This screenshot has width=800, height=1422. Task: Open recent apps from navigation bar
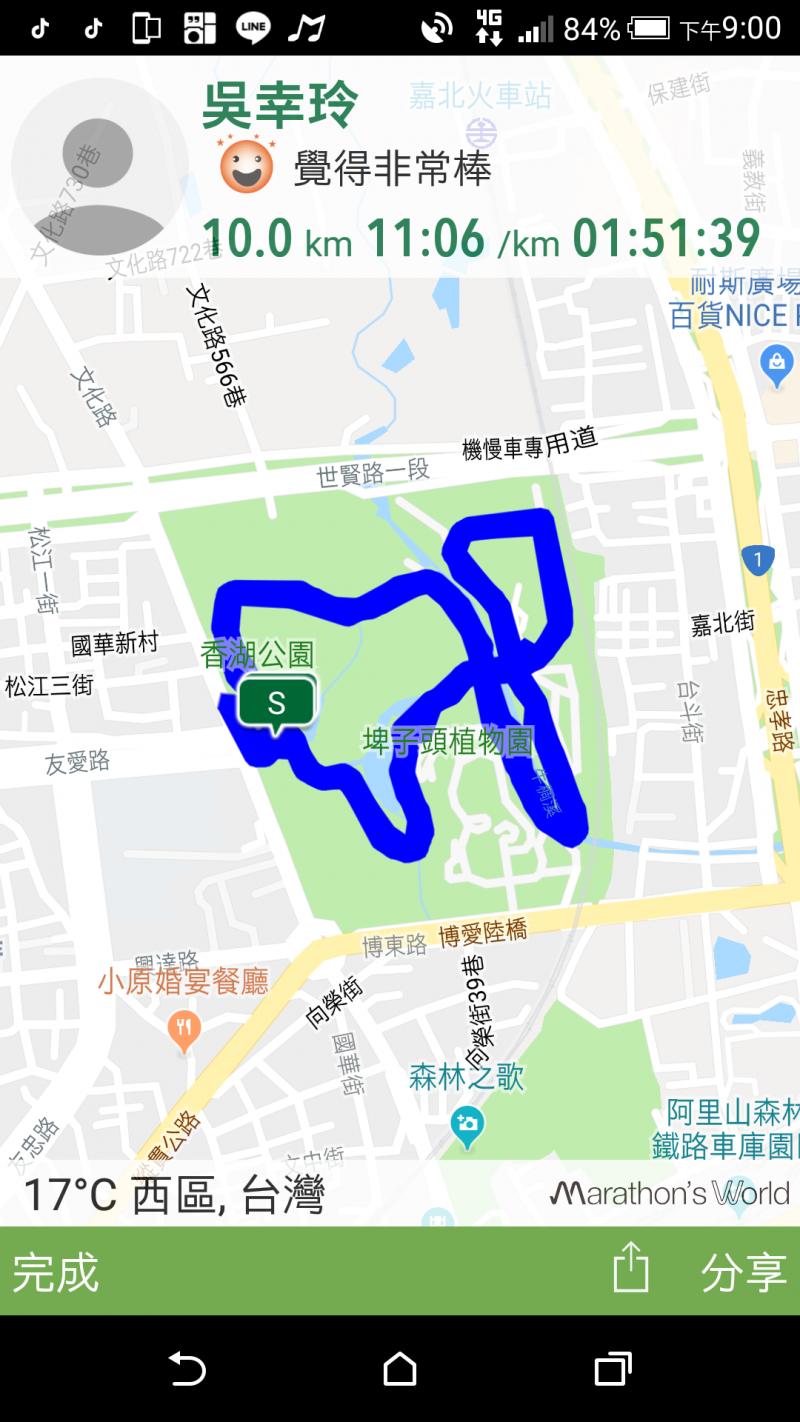pyautogui.click(x=612, y=1368)
